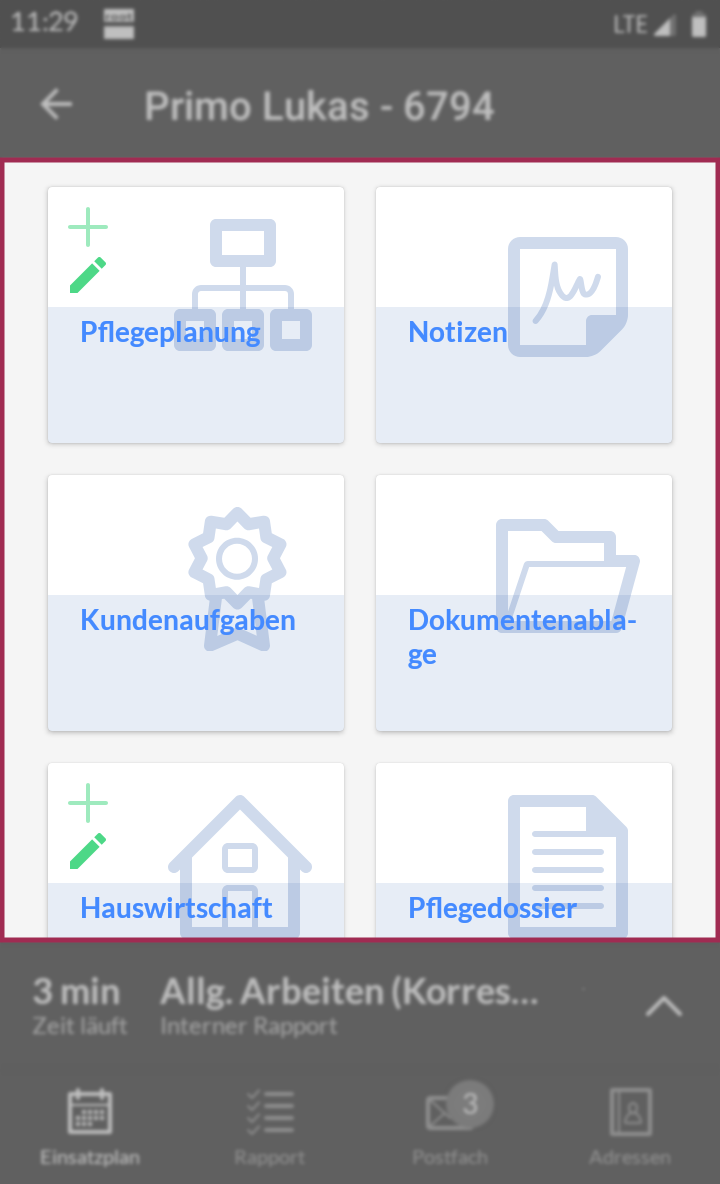
Task: Open the Hauswirtschaft card
Action: 196,850
